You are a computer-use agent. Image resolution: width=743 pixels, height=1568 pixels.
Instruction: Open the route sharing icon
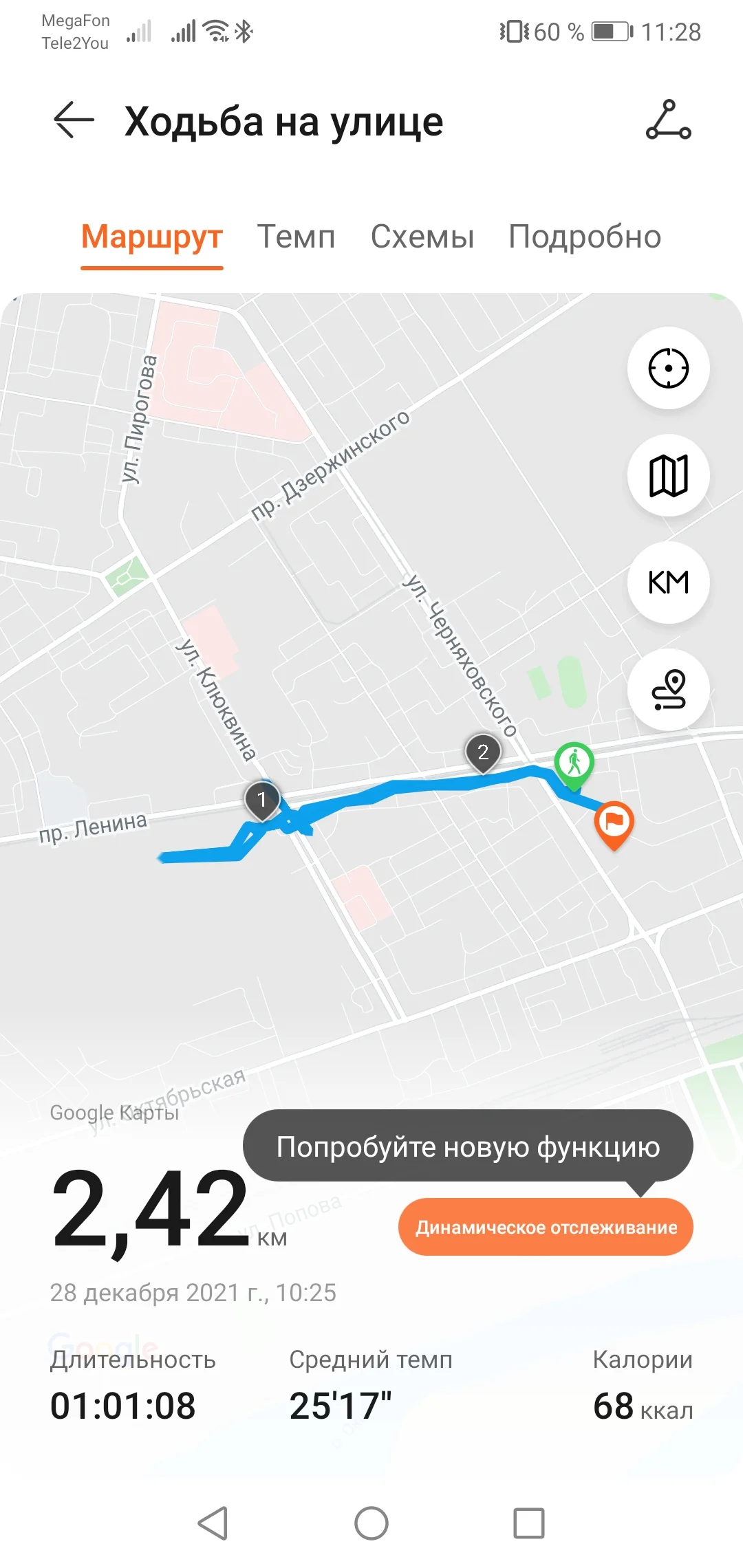click(x=668, y=120)
